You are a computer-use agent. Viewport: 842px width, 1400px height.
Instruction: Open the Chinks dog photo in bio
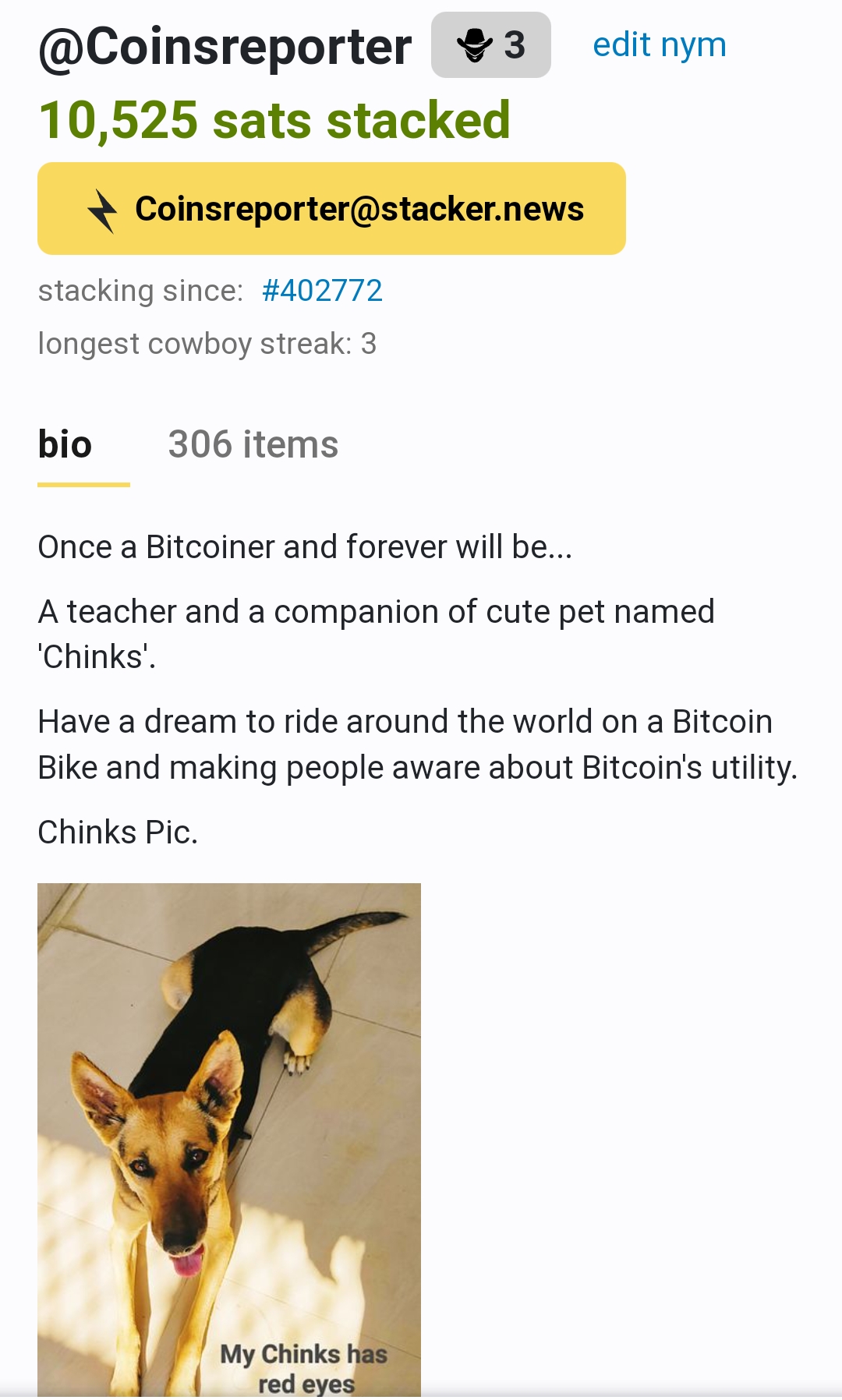coord(229,1138)
